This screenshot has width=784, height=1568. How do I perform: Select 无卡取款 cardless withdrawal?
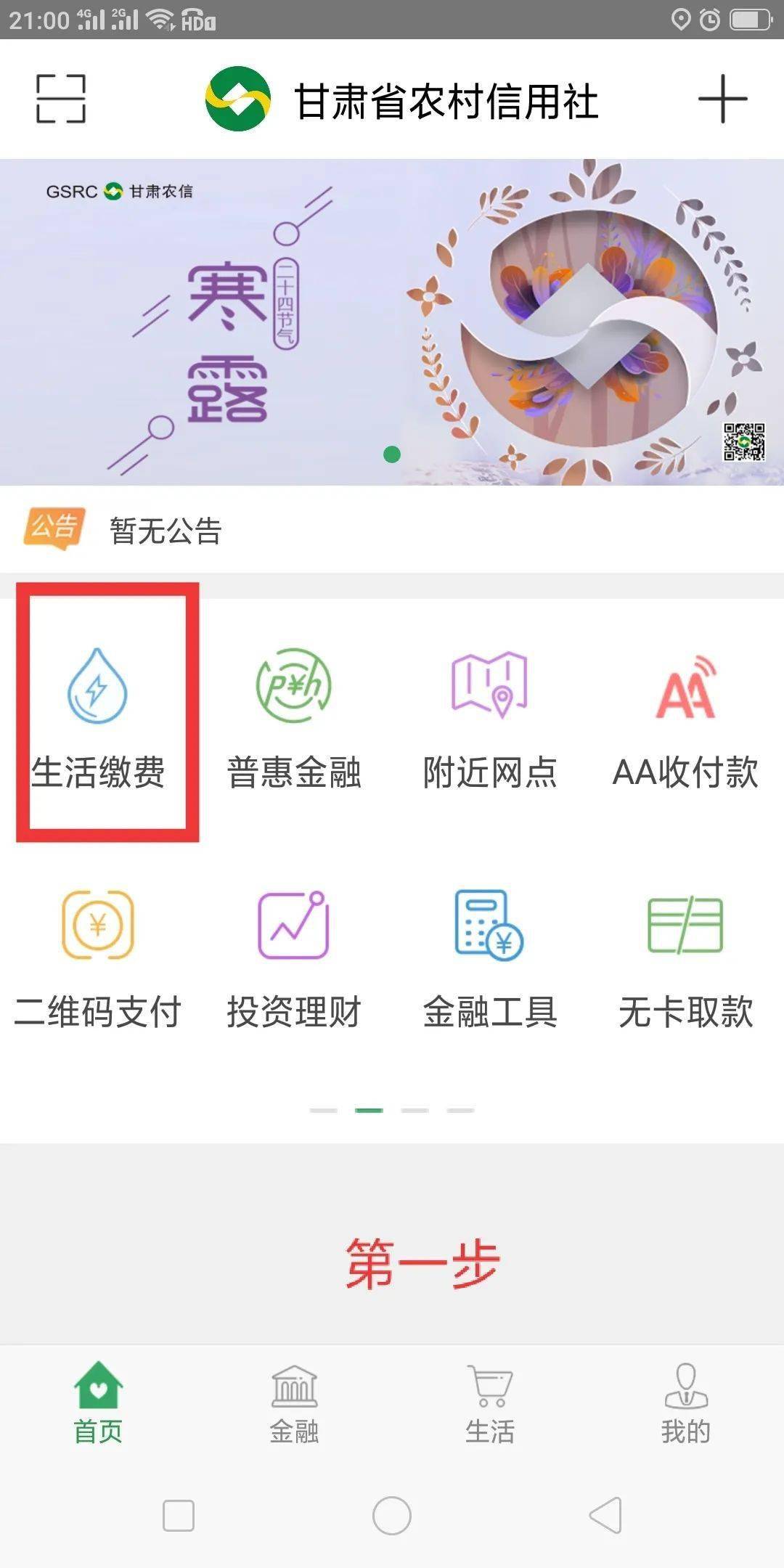pos(686,958)
